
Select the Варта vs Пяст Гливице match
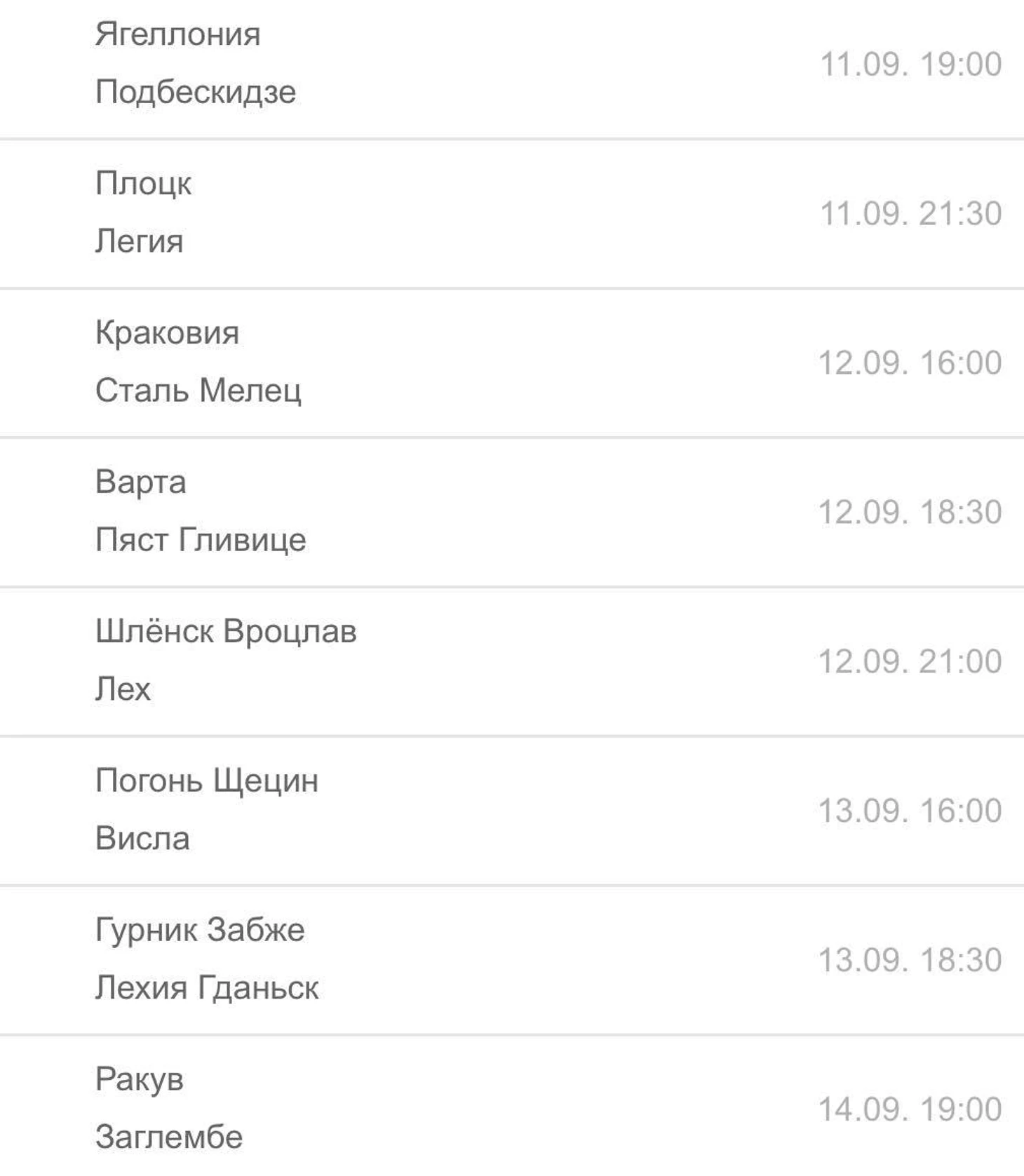click(x=512, y=512)
